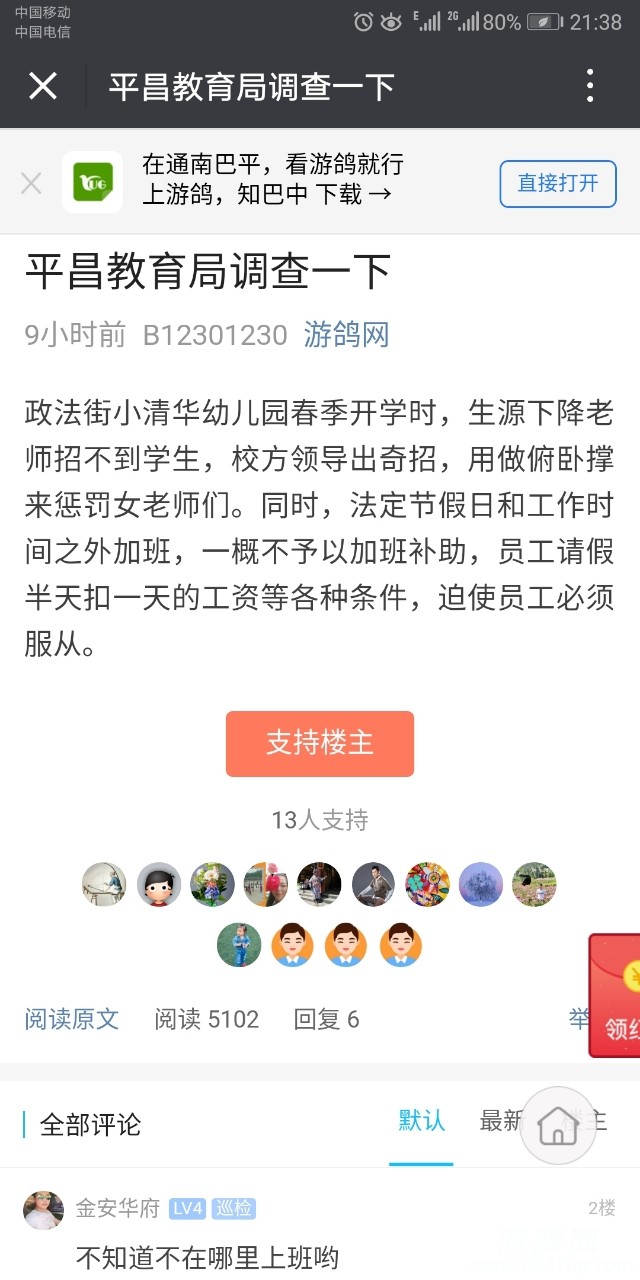Open the three-dot overflow menu

pos(590,86)
